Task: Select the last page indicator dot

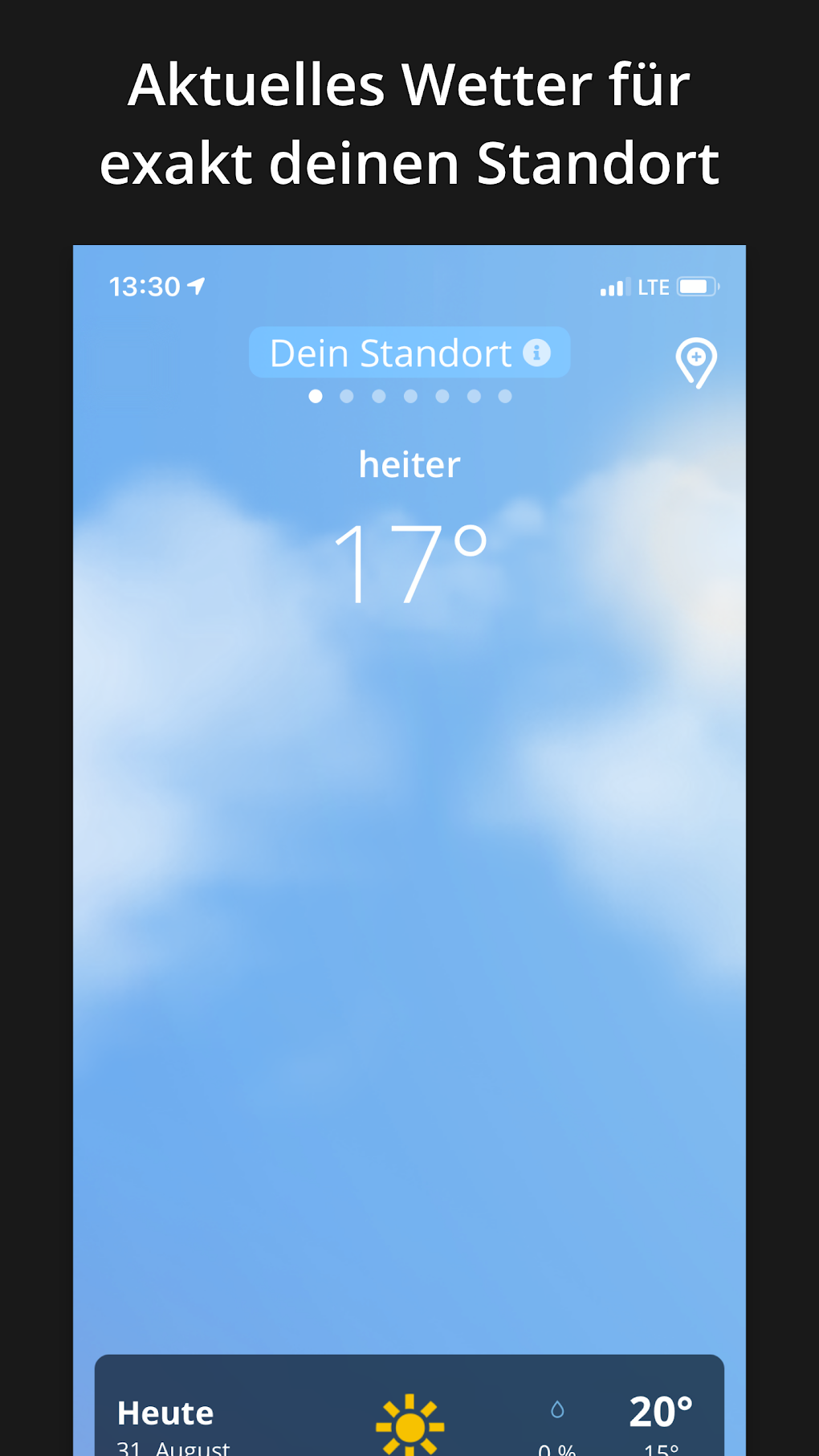Action: (x=505, y=395)
